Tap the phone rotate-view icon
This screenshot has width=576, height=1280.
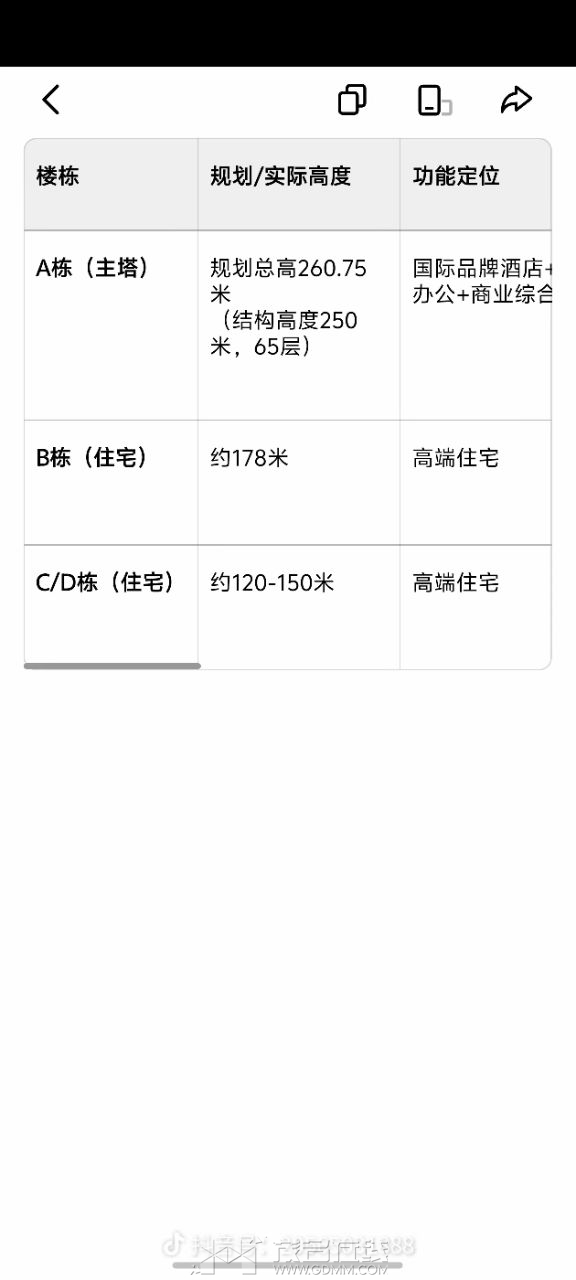[434, 100]
